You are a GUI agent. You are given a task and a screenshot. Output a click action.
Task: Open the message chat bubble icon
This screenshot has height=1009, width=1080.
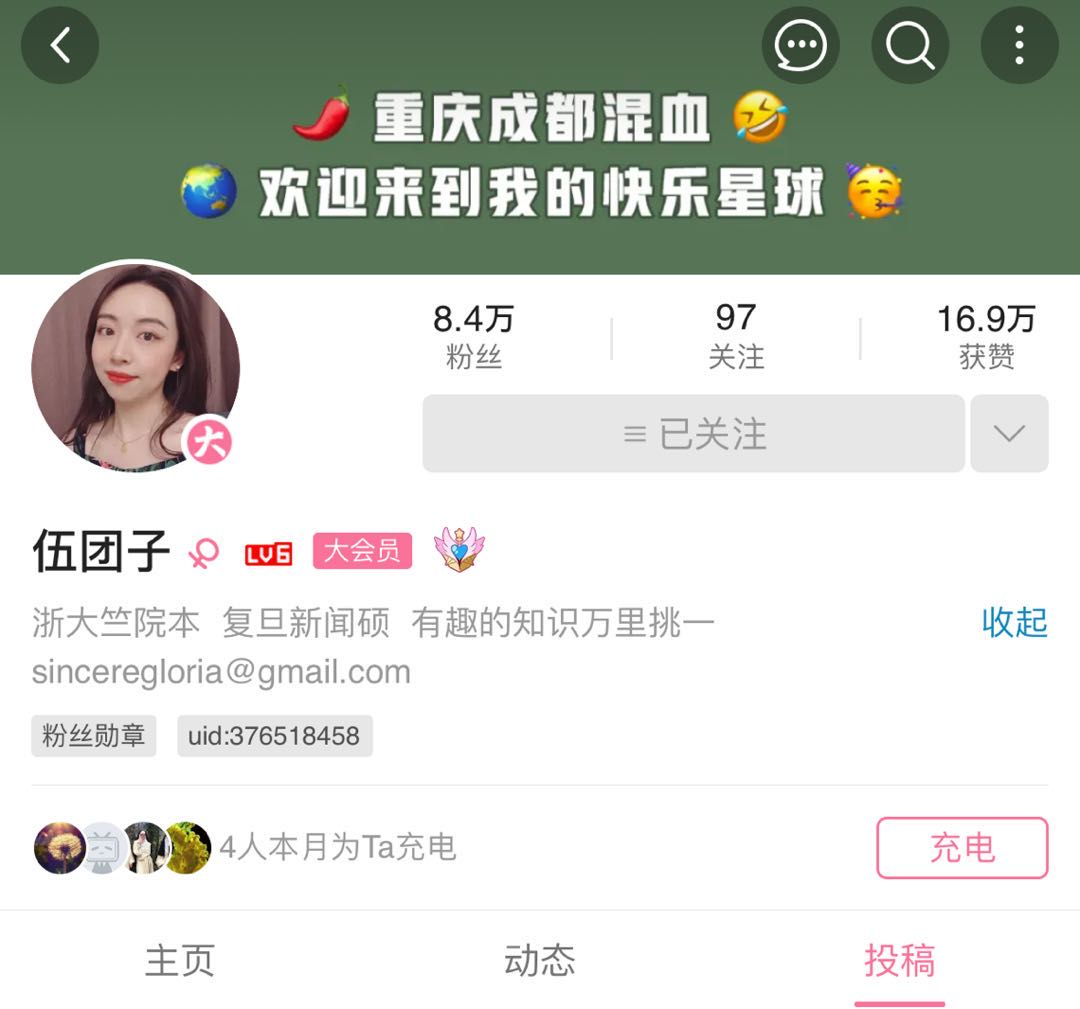(x=800, y=45)
